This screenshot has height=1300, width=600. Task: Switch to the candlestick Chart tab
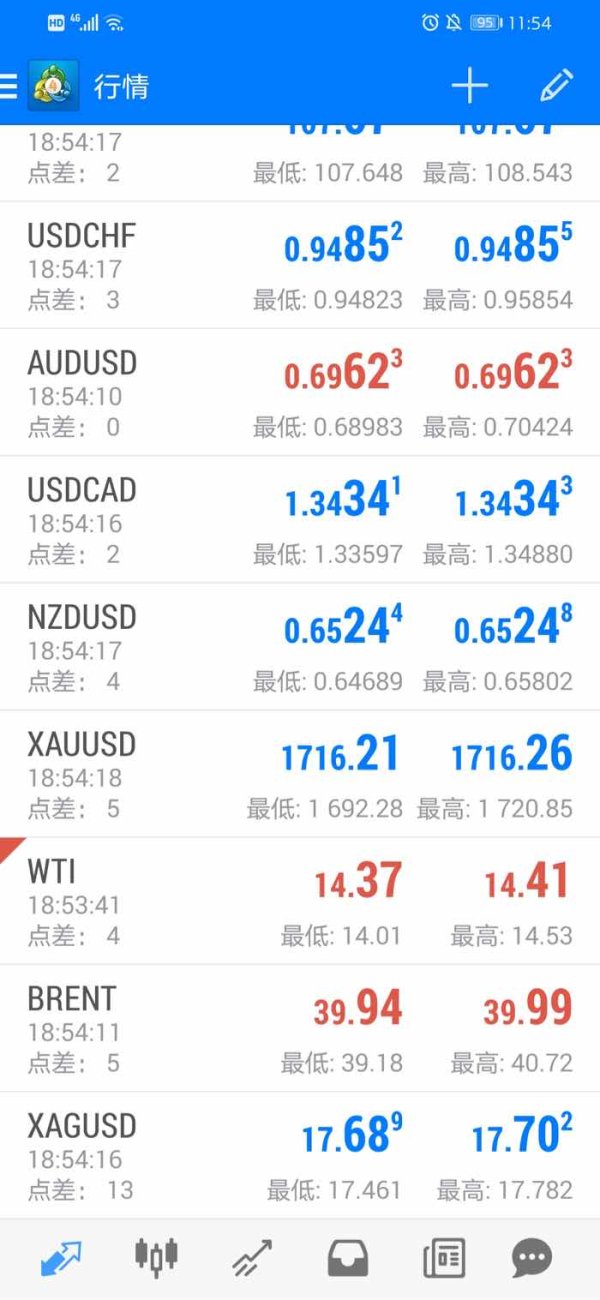tap(156, 1257)
